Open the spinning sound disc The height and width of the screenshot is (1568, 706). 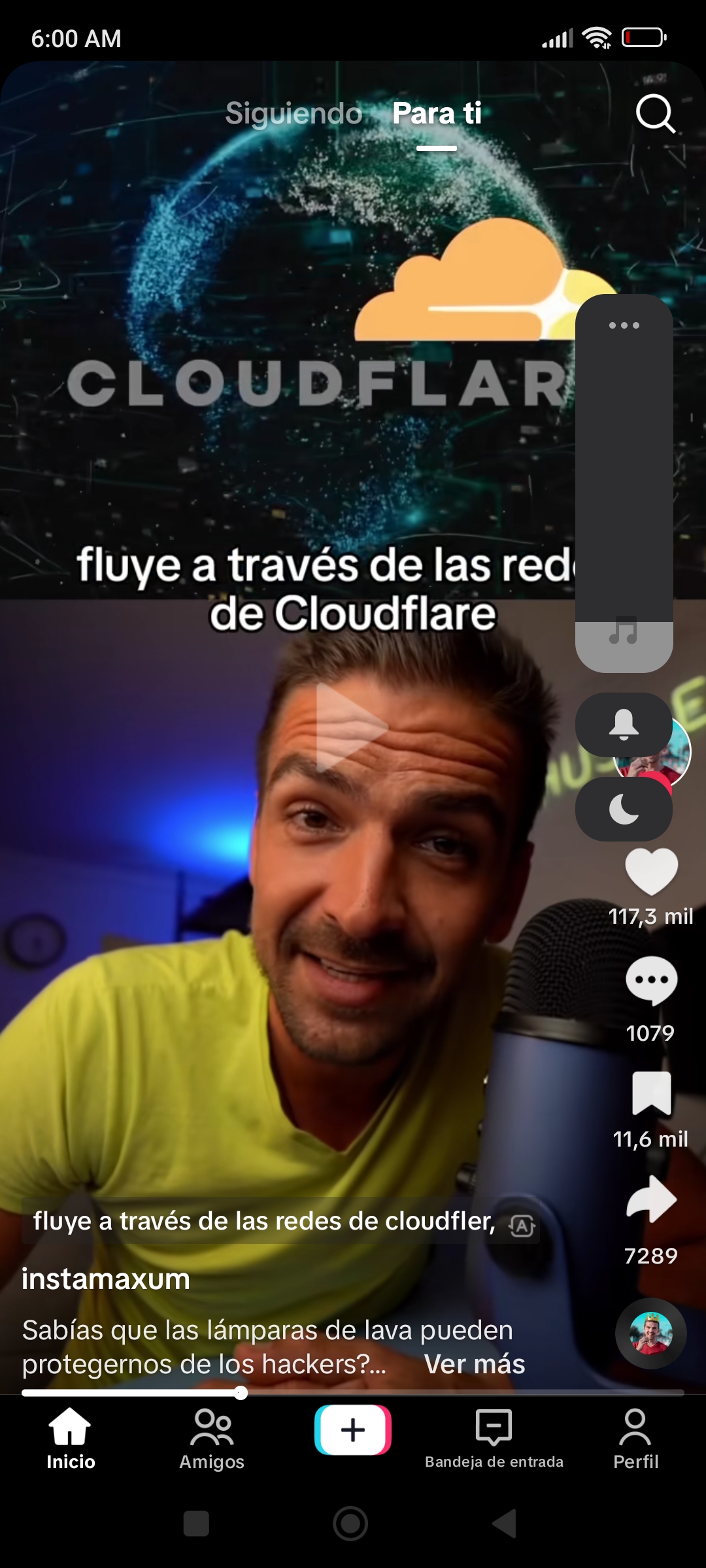pos(651,1333)
